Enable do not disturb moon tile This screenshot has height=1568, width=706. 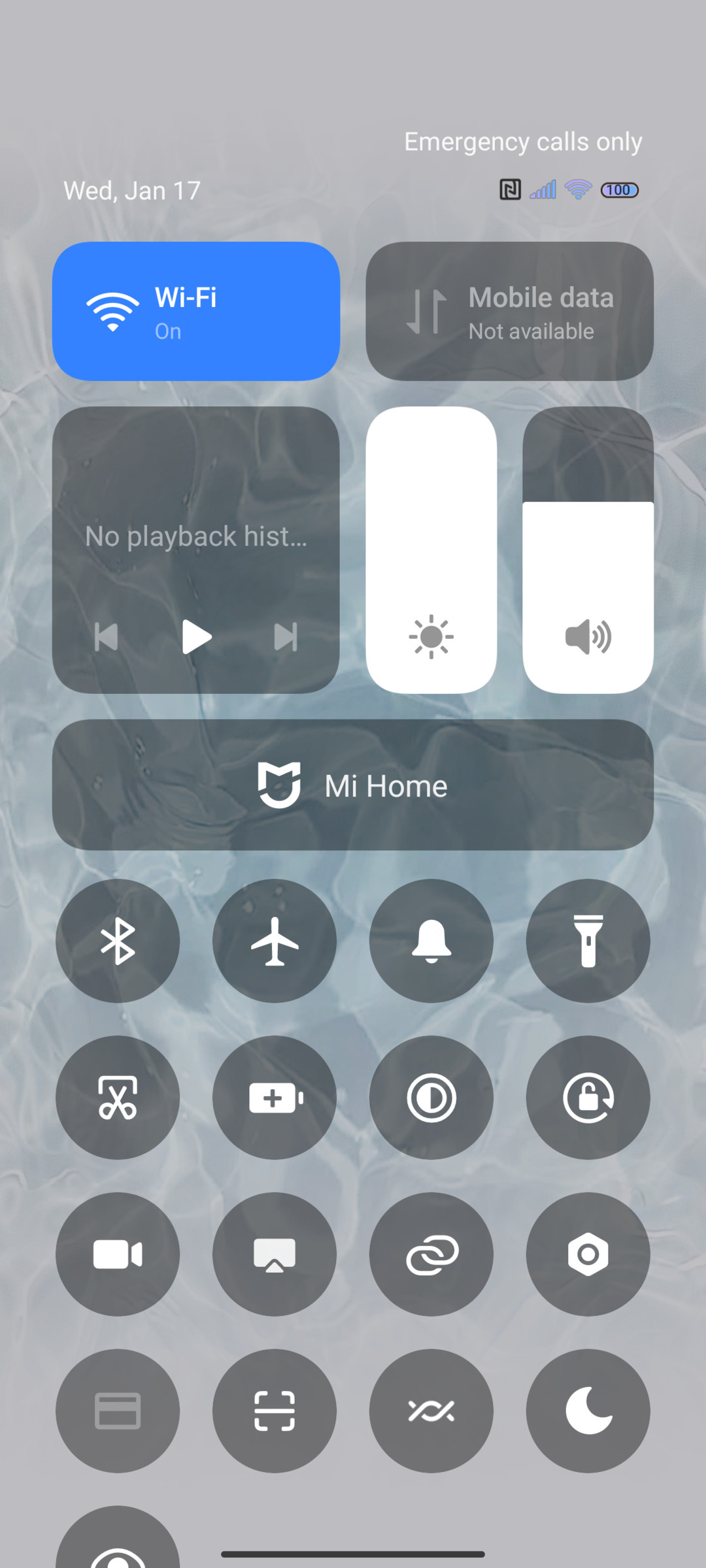coord(588,1411)
